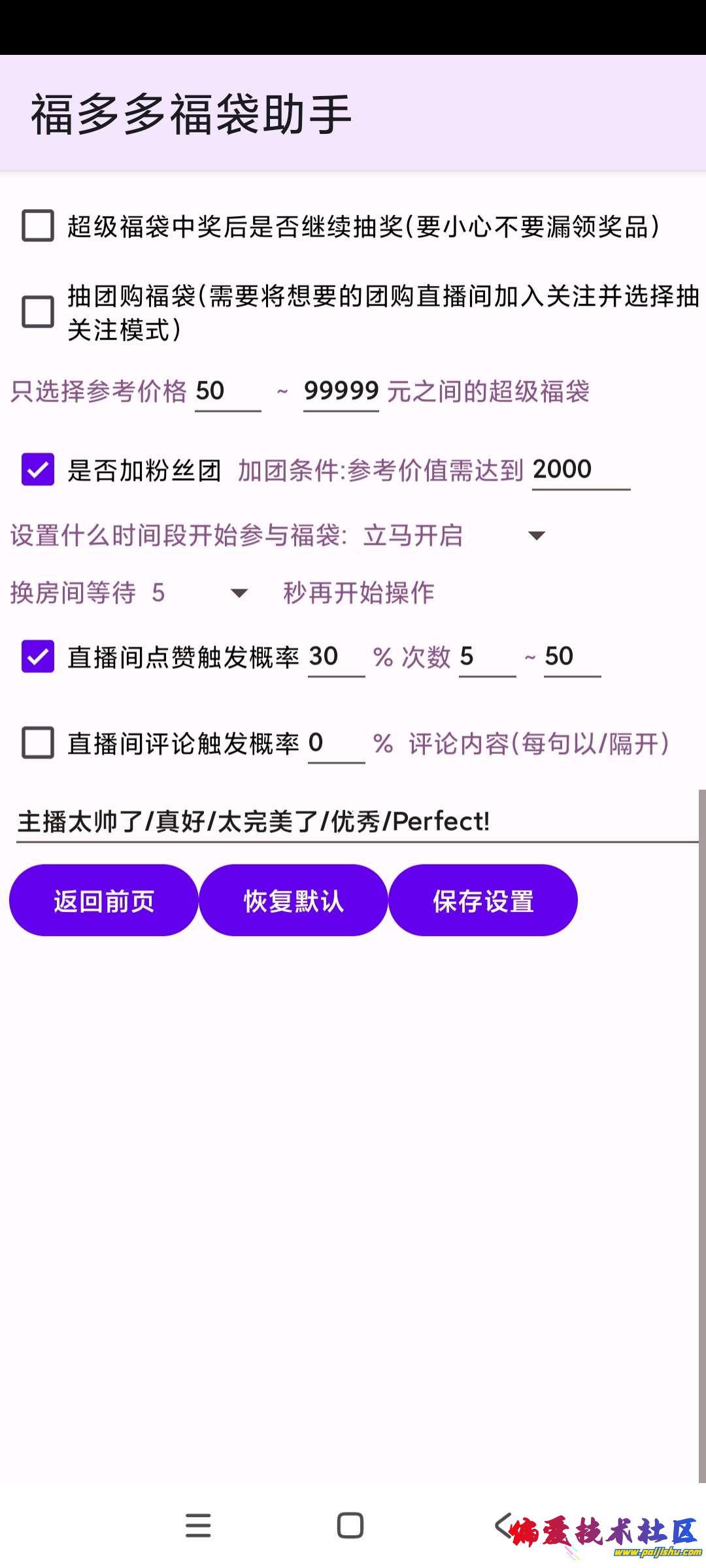Disable the 是否加粉丝团 fan club checkbox
The width and height of the screenshot is (706, 1568).
pos(37,469)
